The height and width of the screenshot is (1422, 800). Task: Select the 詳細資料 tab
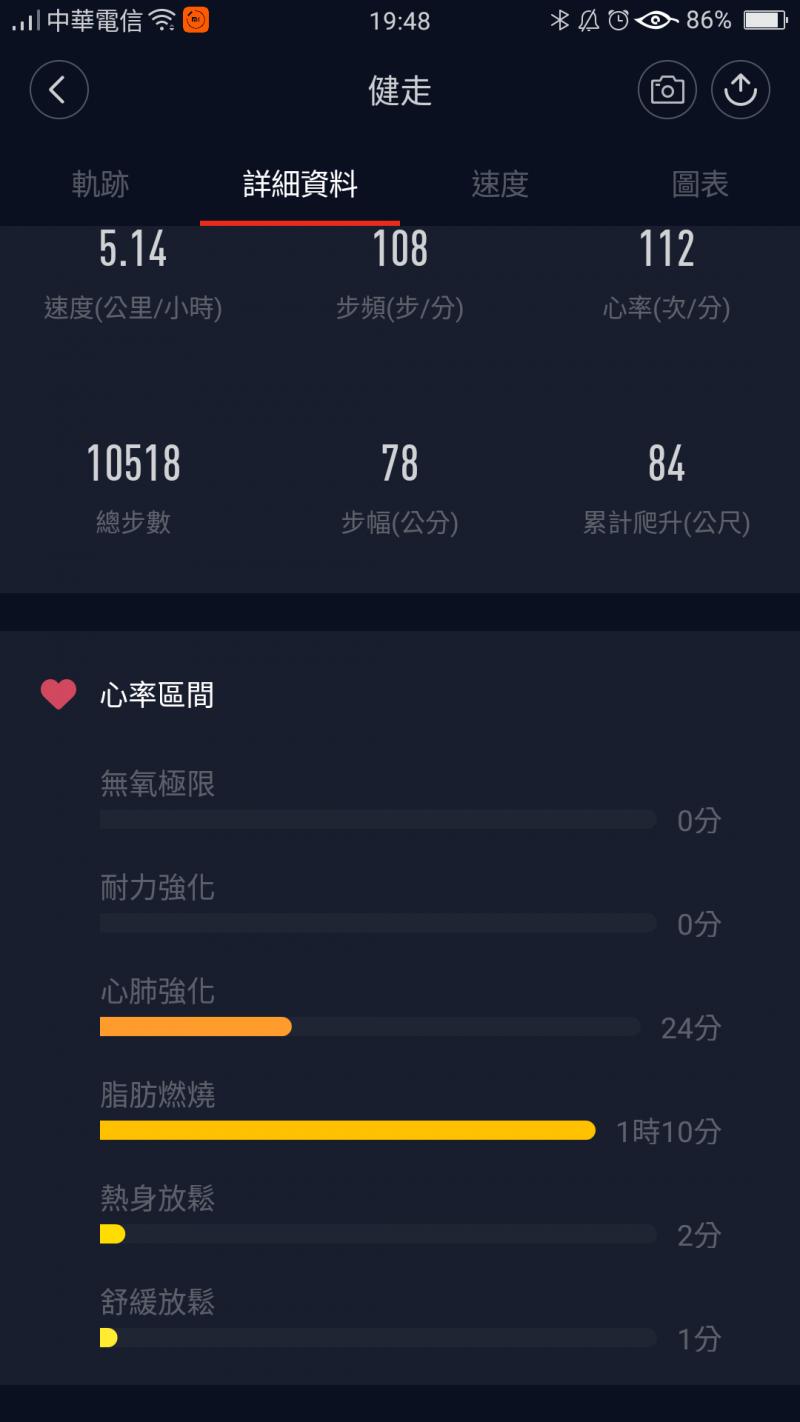point(300,184)
